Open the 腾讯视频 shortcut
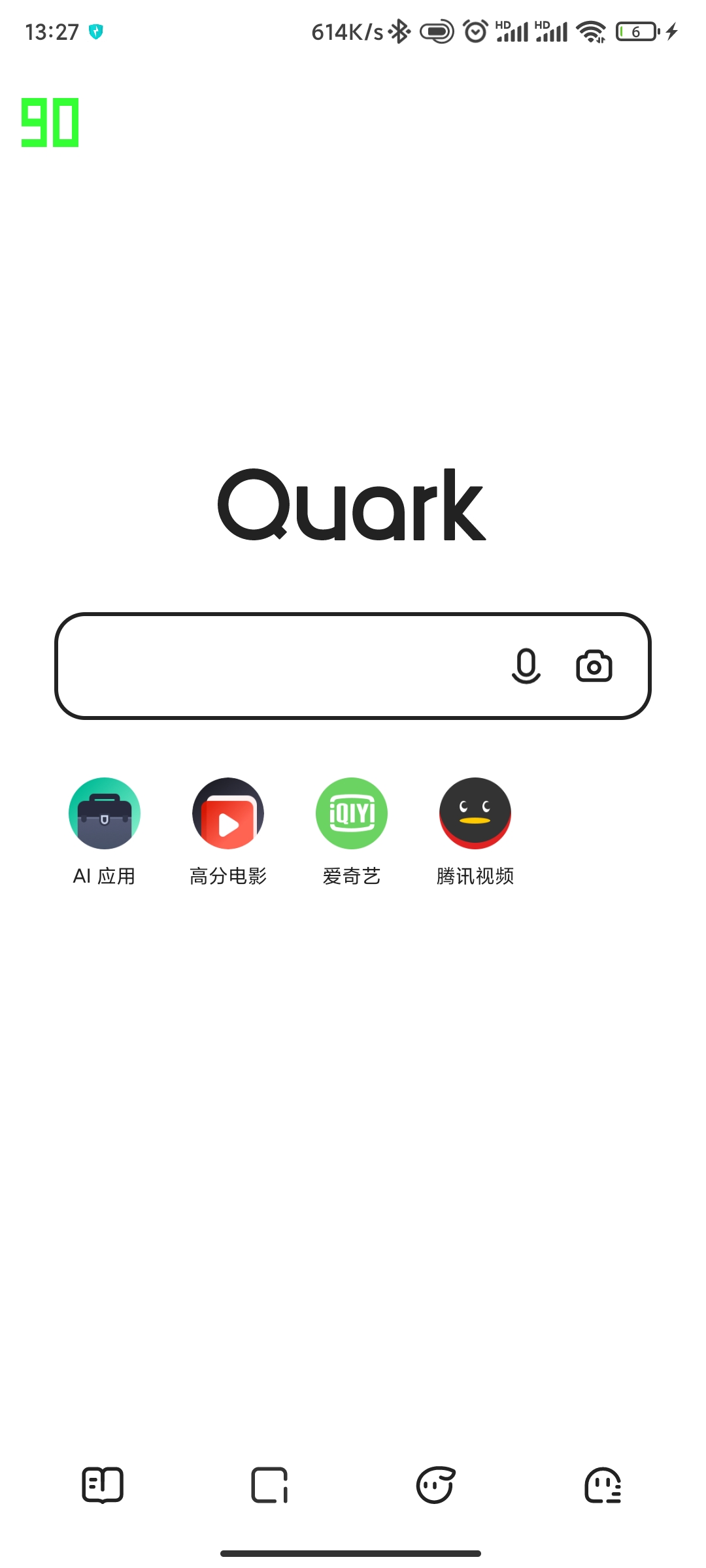This screenshot has height=1568, width=706. click(475, 813)
